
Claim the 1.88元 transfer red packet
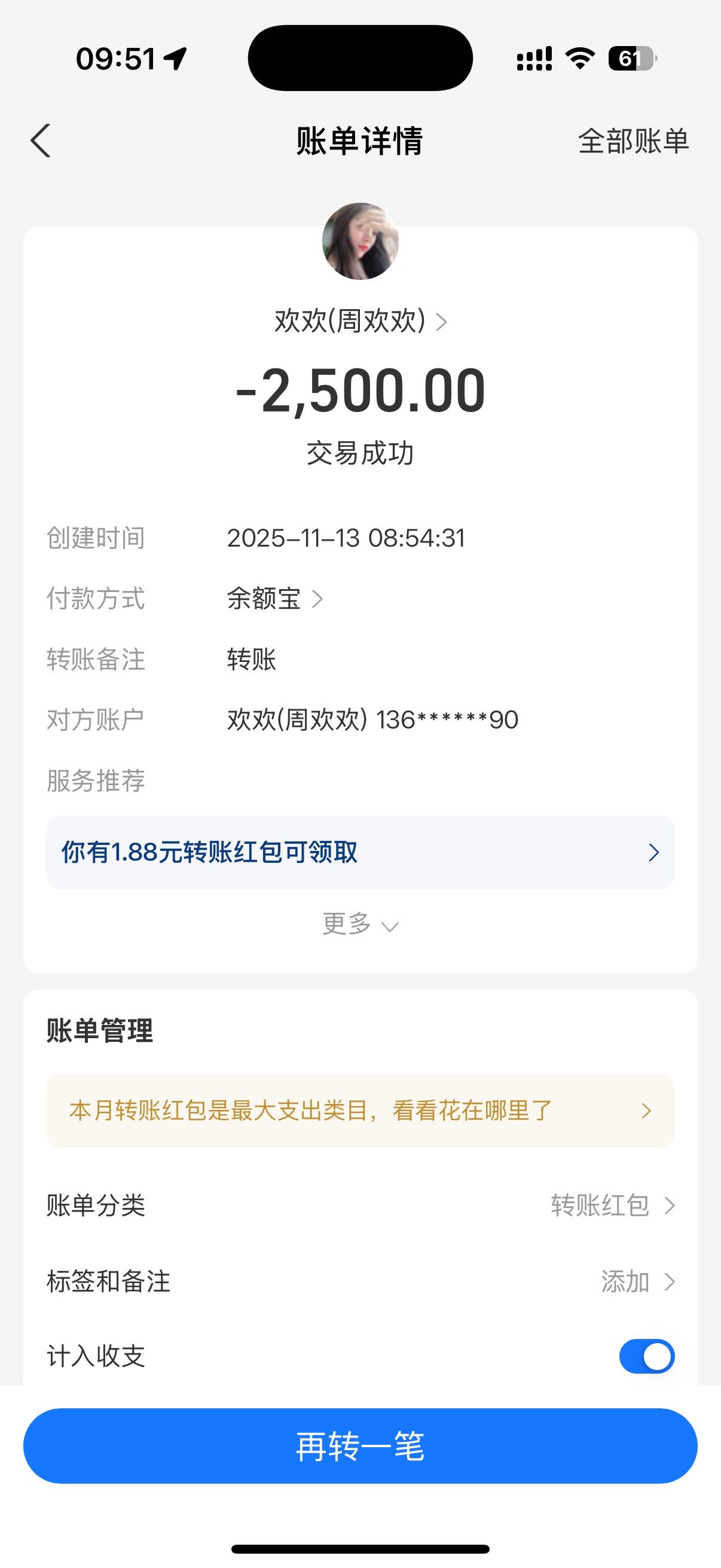360,852
